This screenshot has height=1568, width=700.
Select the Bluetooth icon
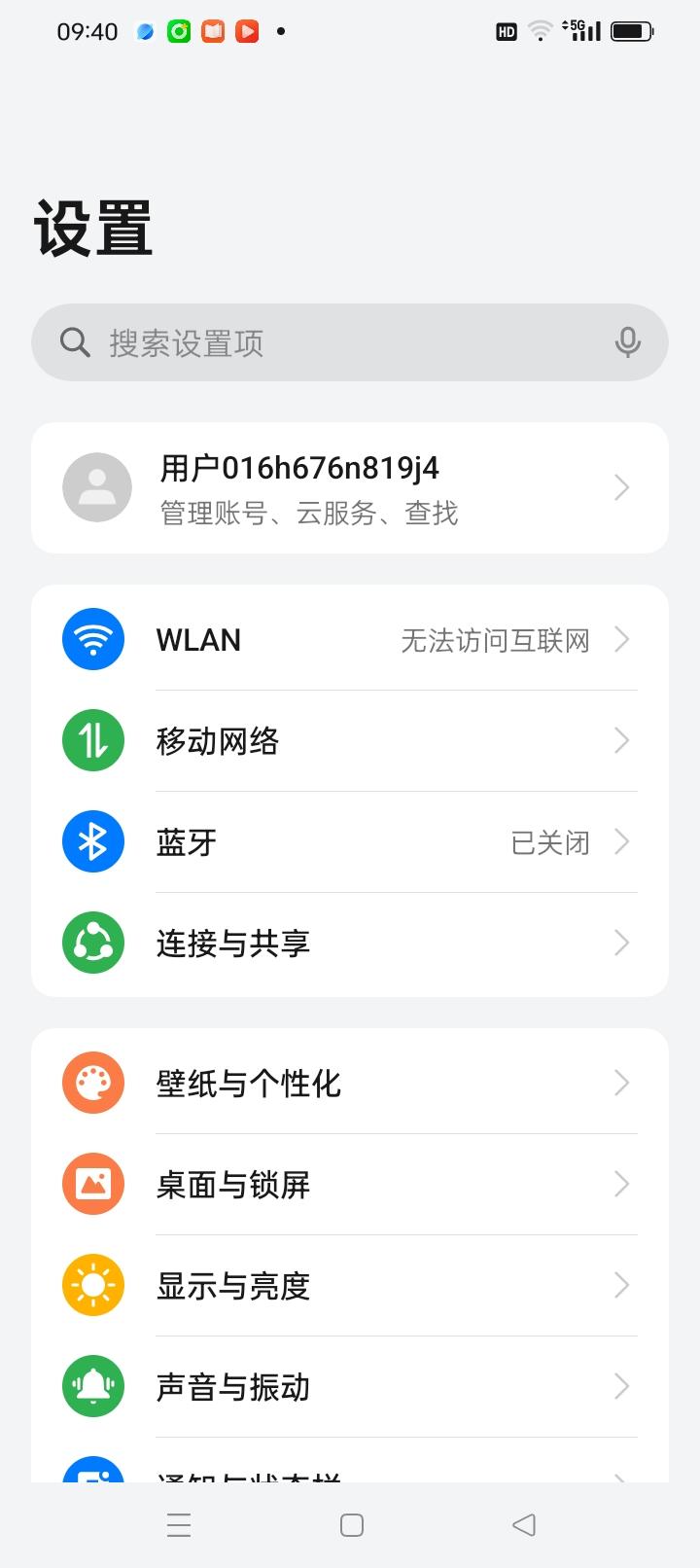click(92, 841)
